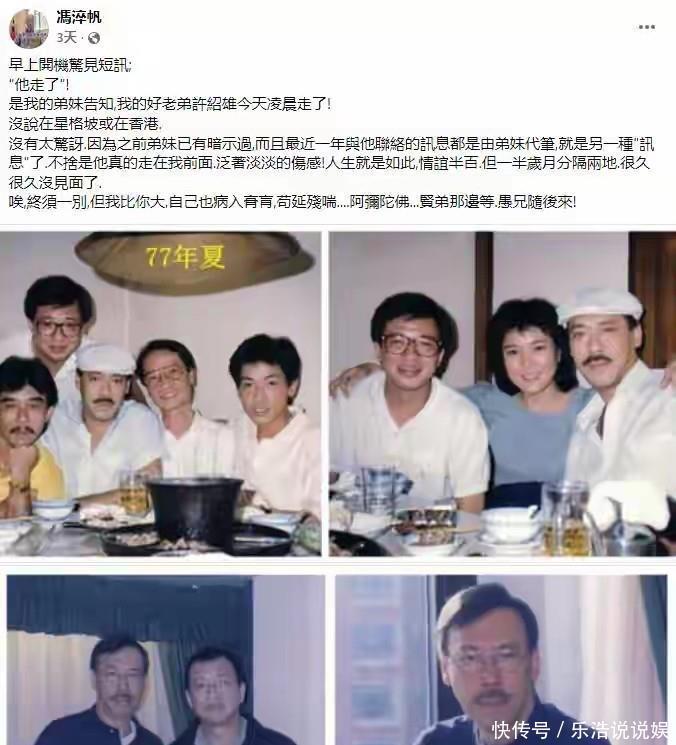Open the 馮淬帆 profile name link
Image resolution: width=676 pixels, height=745 pixels.
tap(79, 17)
